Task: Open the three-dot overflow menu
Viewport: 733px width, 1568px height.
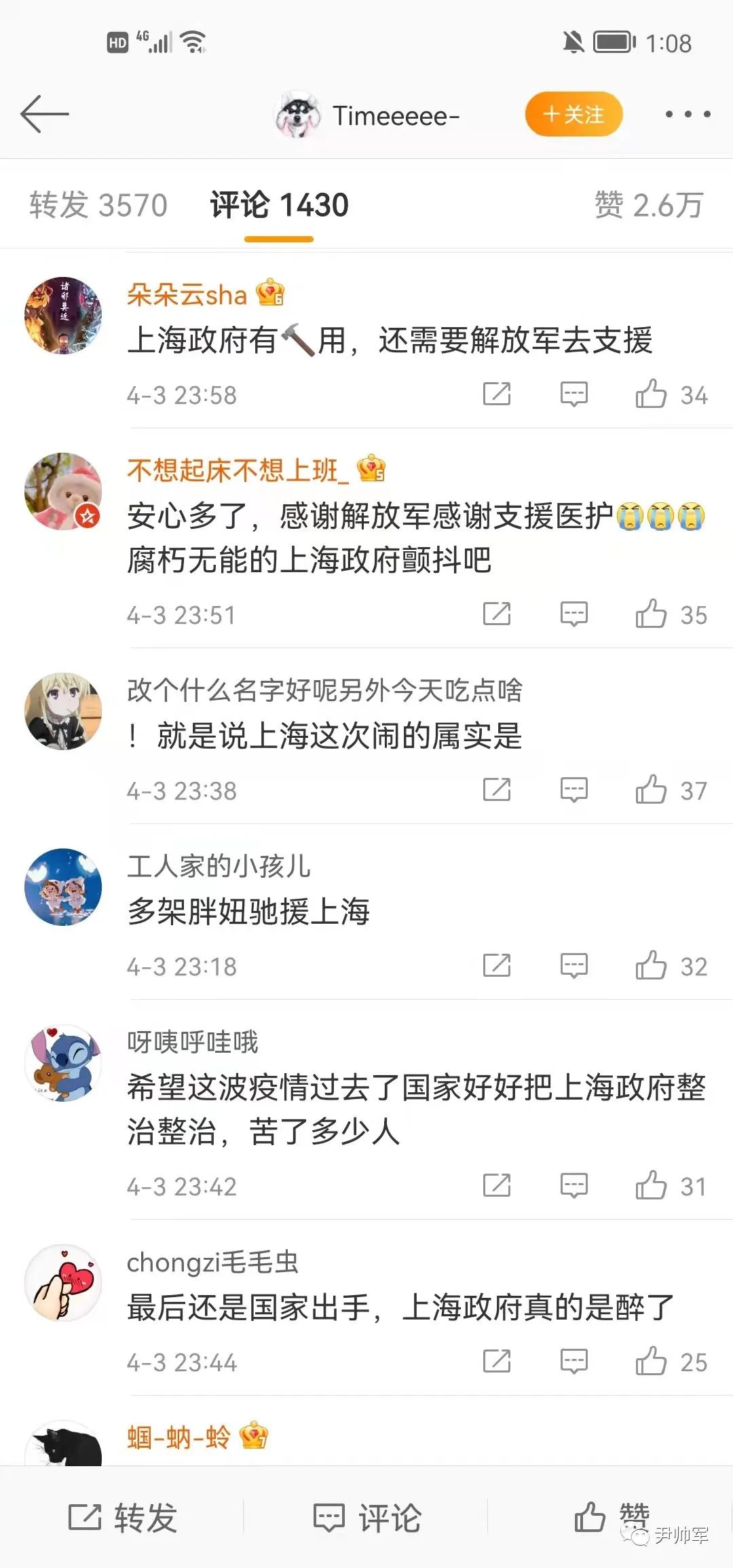Action: [688, 114]
